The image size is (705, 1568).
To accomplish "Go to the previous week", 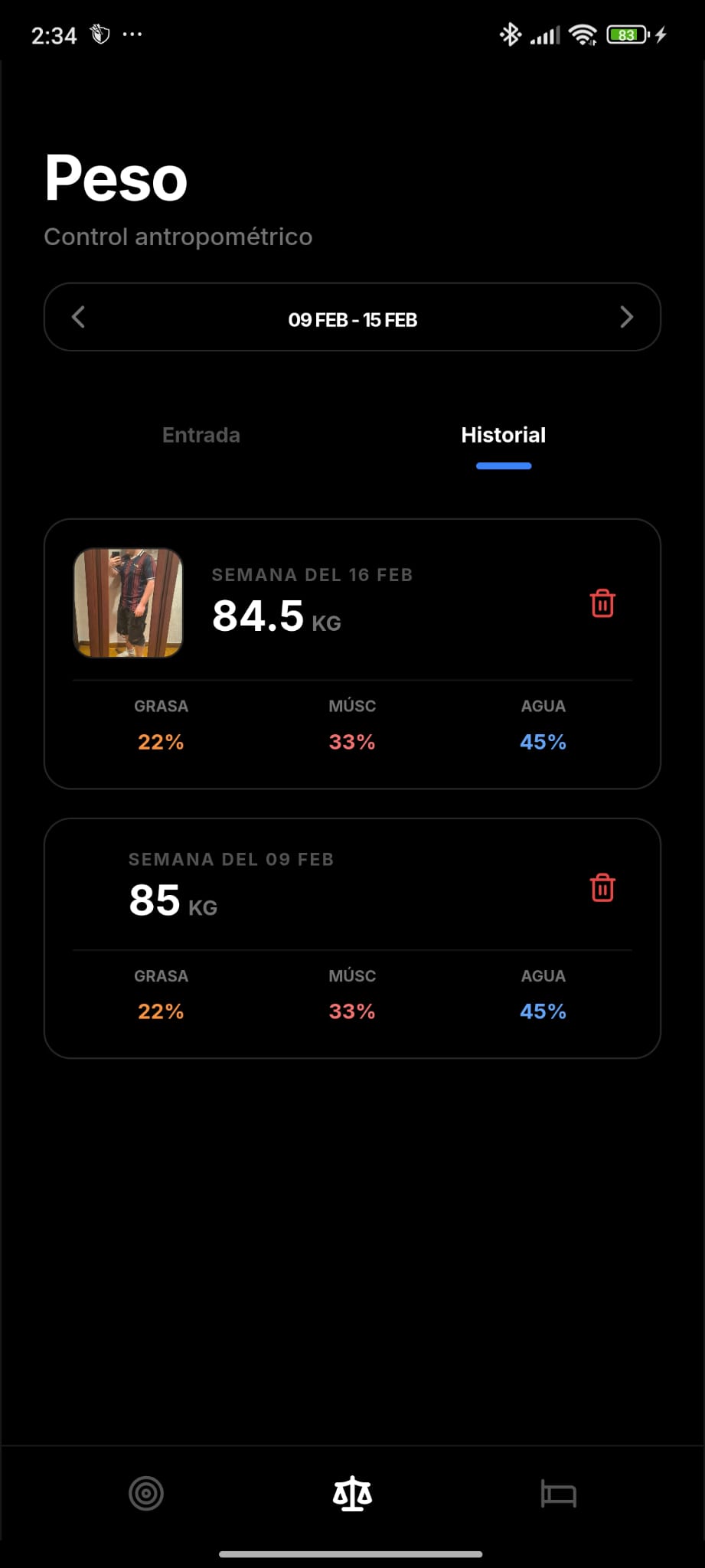I will (78, 317).
